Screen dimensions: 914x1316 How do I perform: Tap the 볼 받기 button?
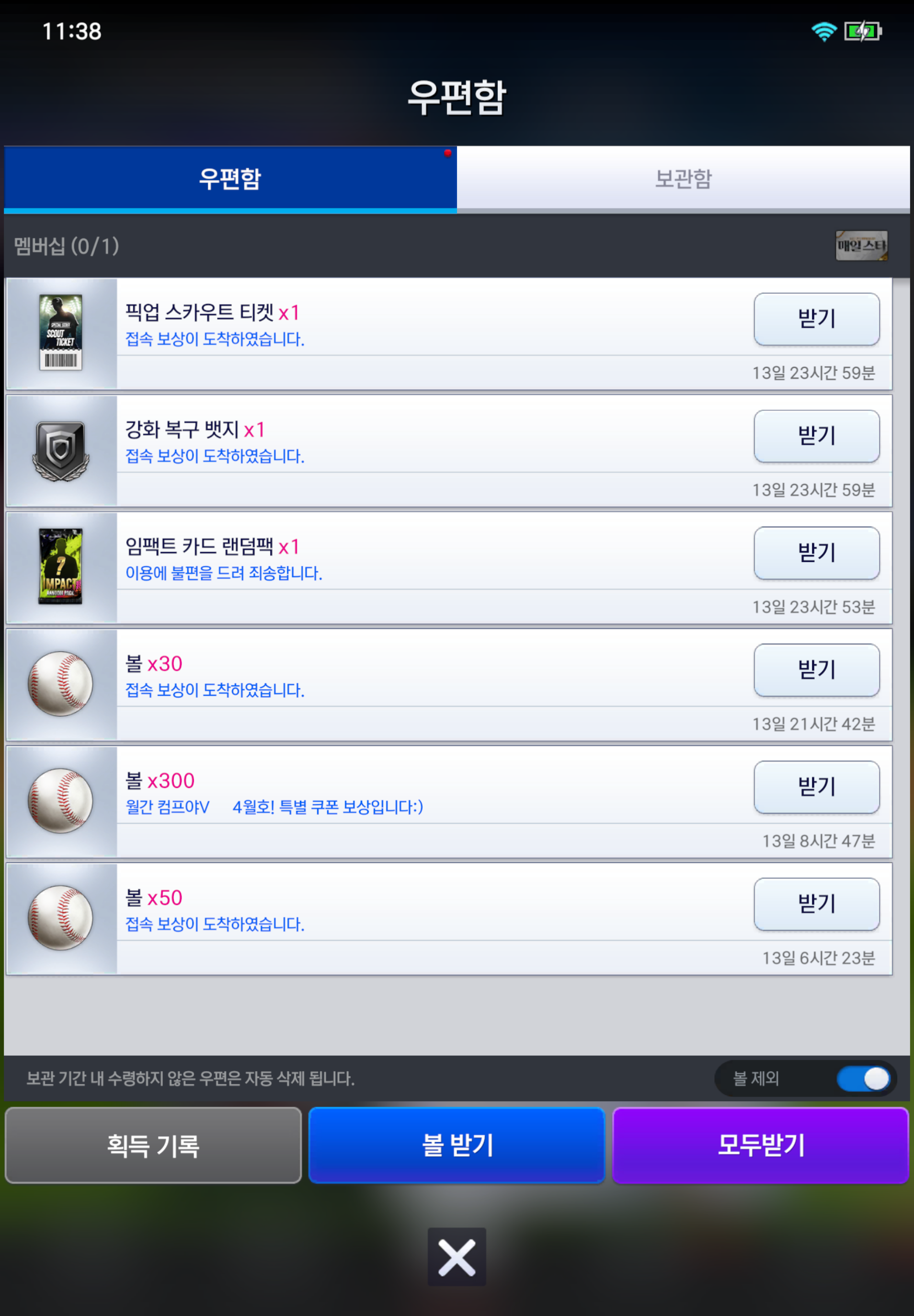tap(457, 1146)
